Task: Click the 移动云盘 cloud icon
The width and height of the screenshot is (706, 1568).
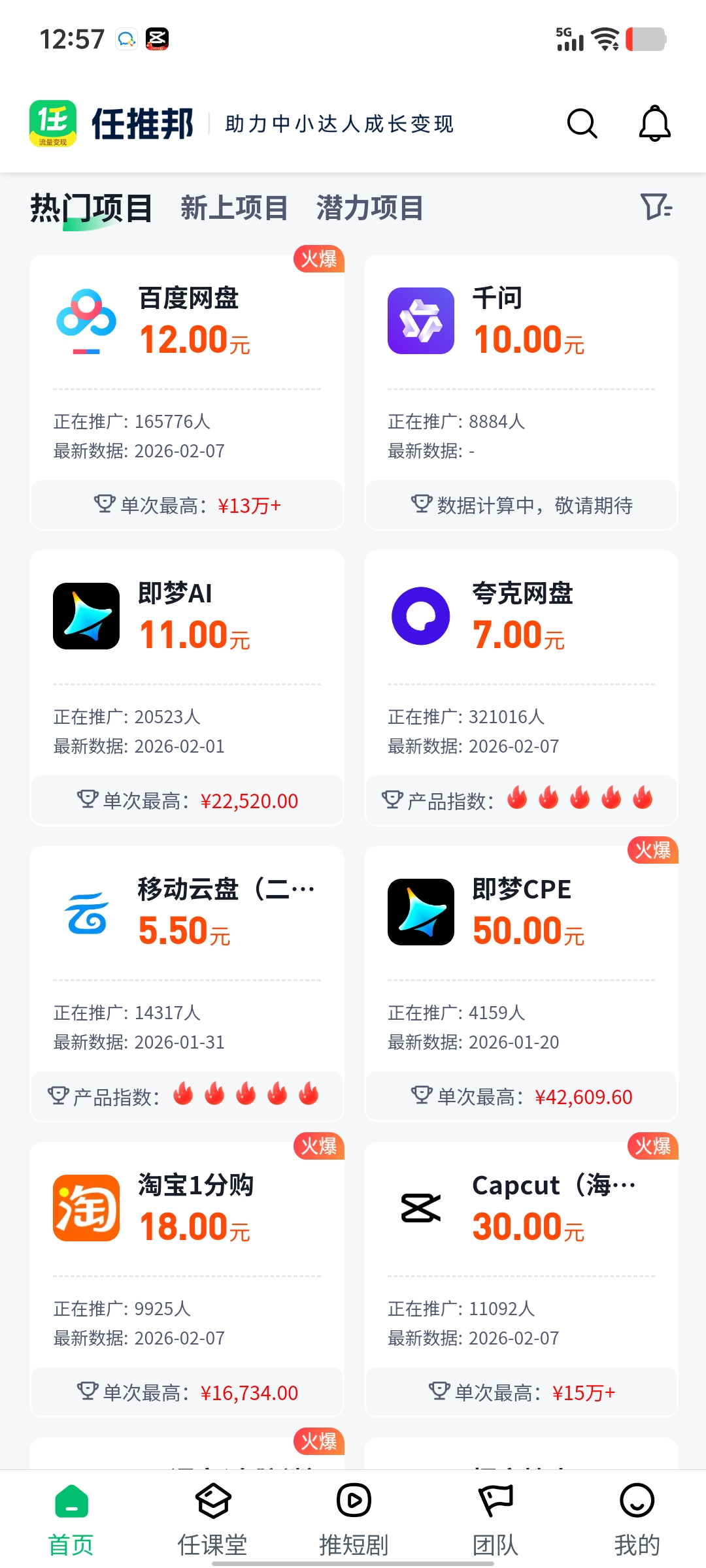Action: coord(86,912)
